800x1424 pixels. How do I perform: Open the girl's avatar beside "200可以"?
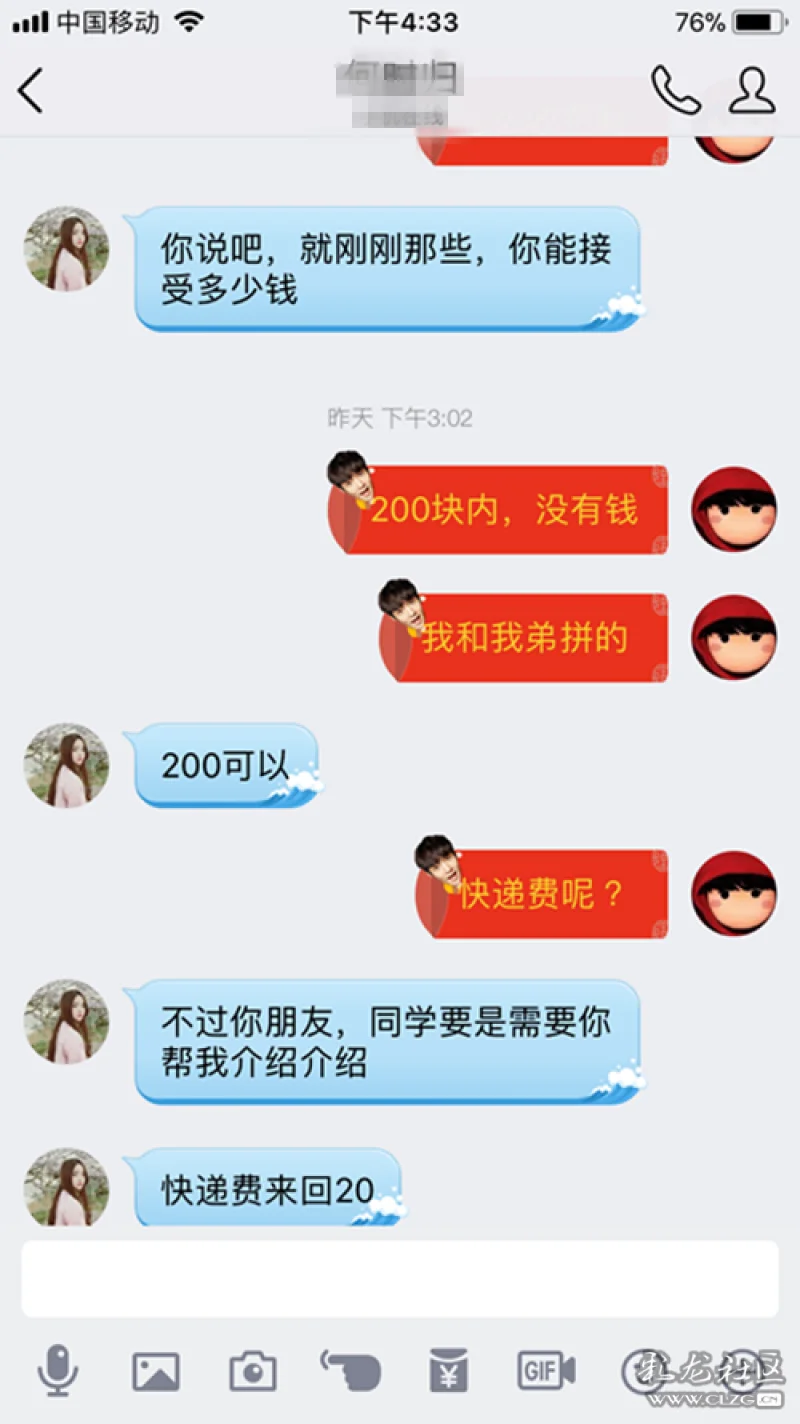67,766
